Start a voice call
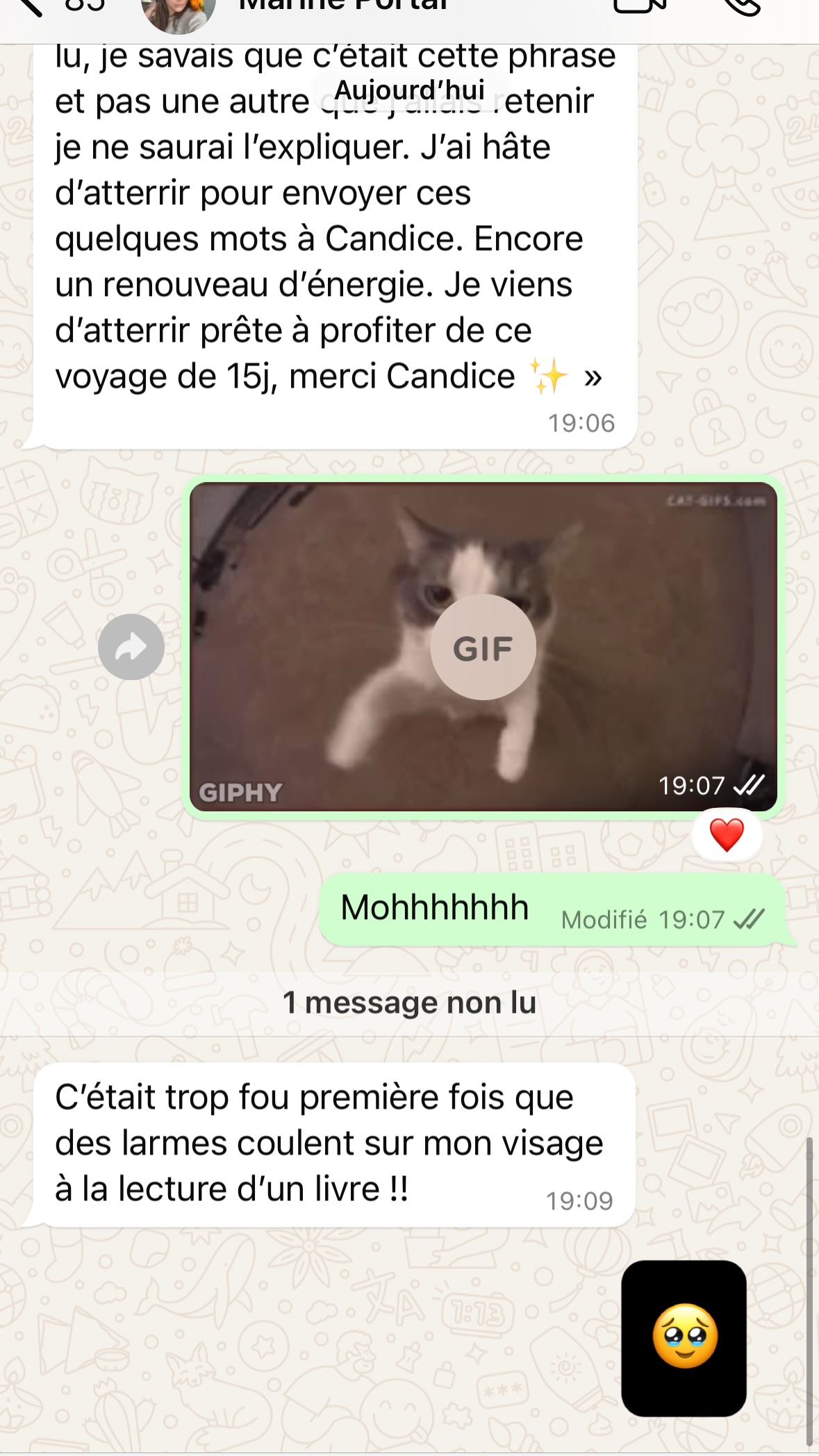Screen dimensions: 819x1456 click(741, 7)
